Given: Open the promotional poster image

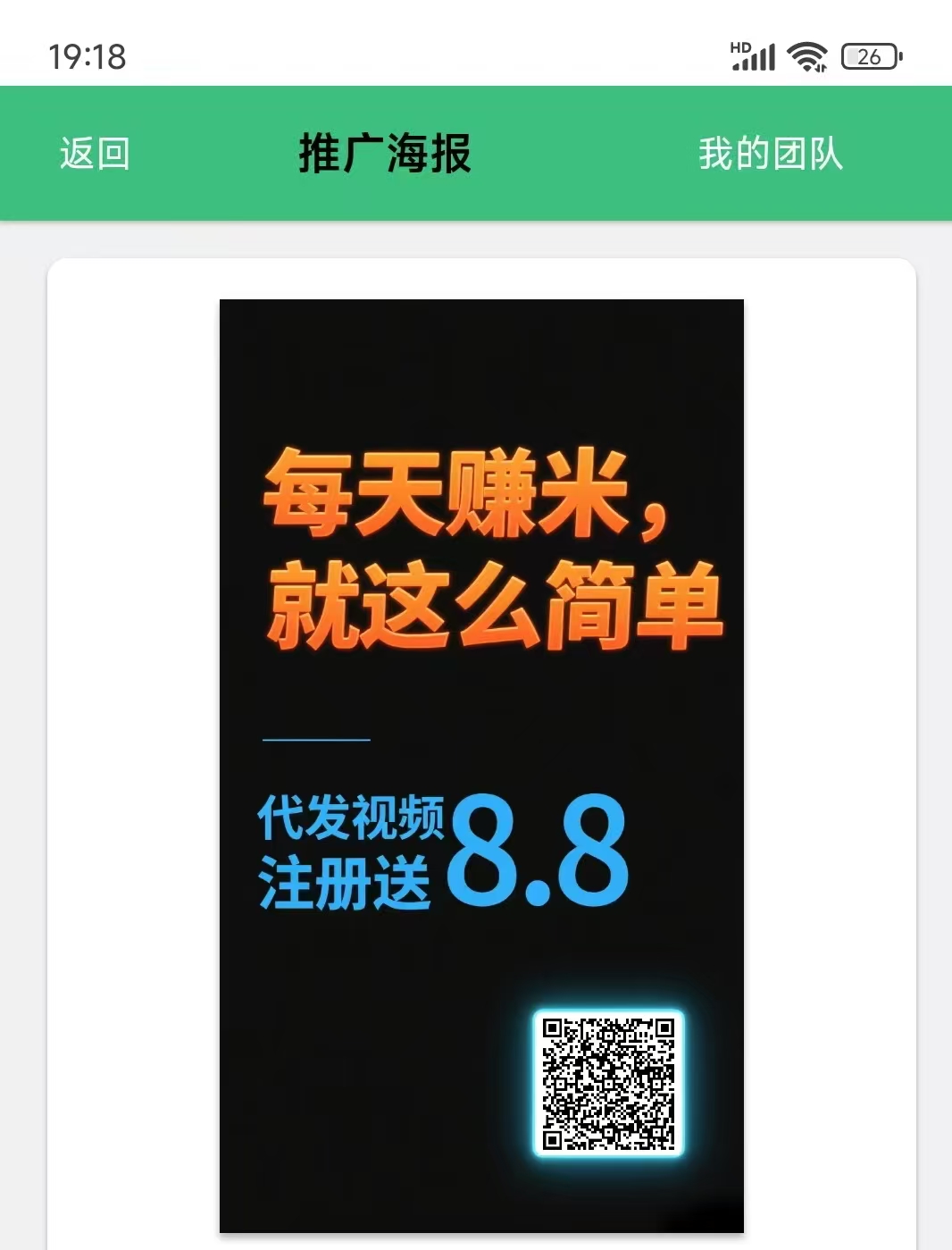Looking at the screenshot, I should (481, 765).
